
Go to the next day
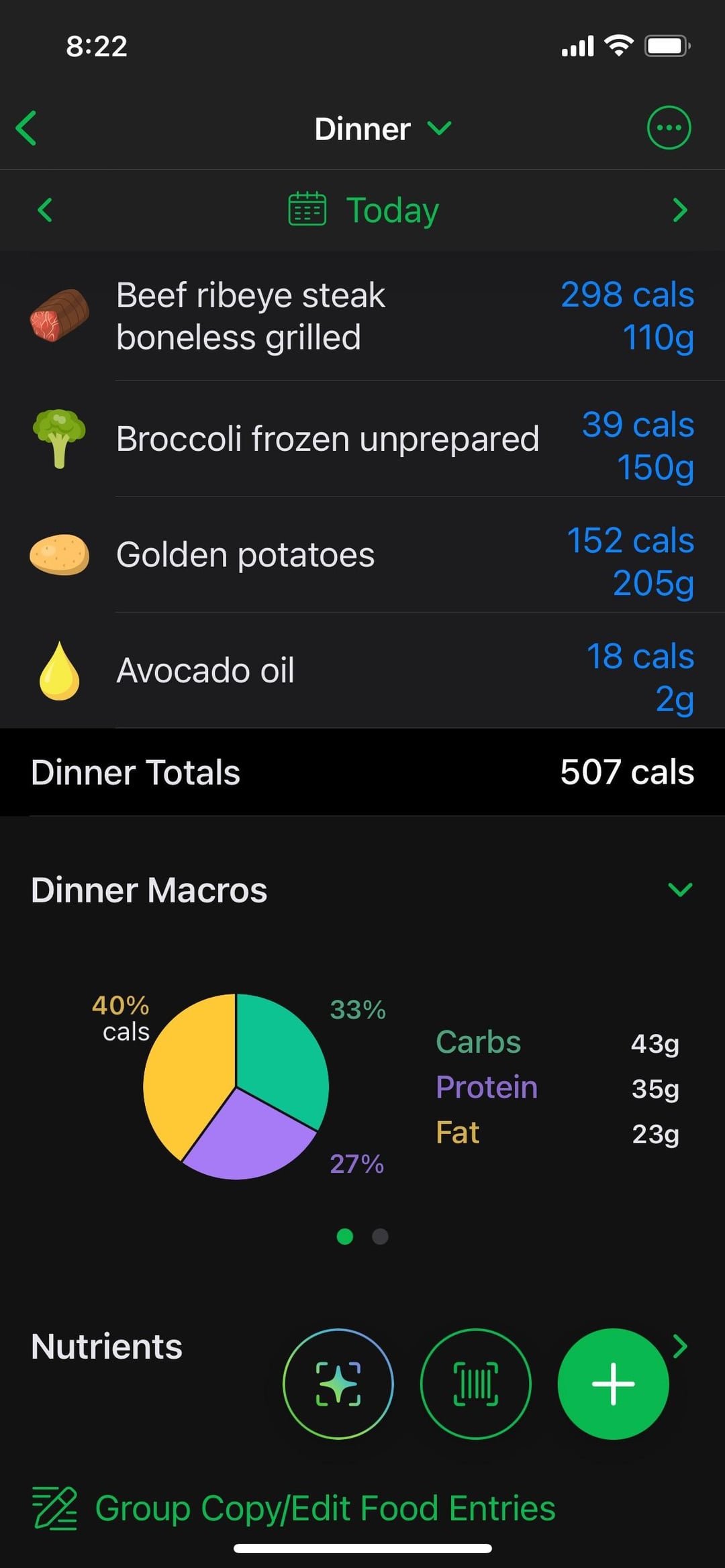coord(679,210)
